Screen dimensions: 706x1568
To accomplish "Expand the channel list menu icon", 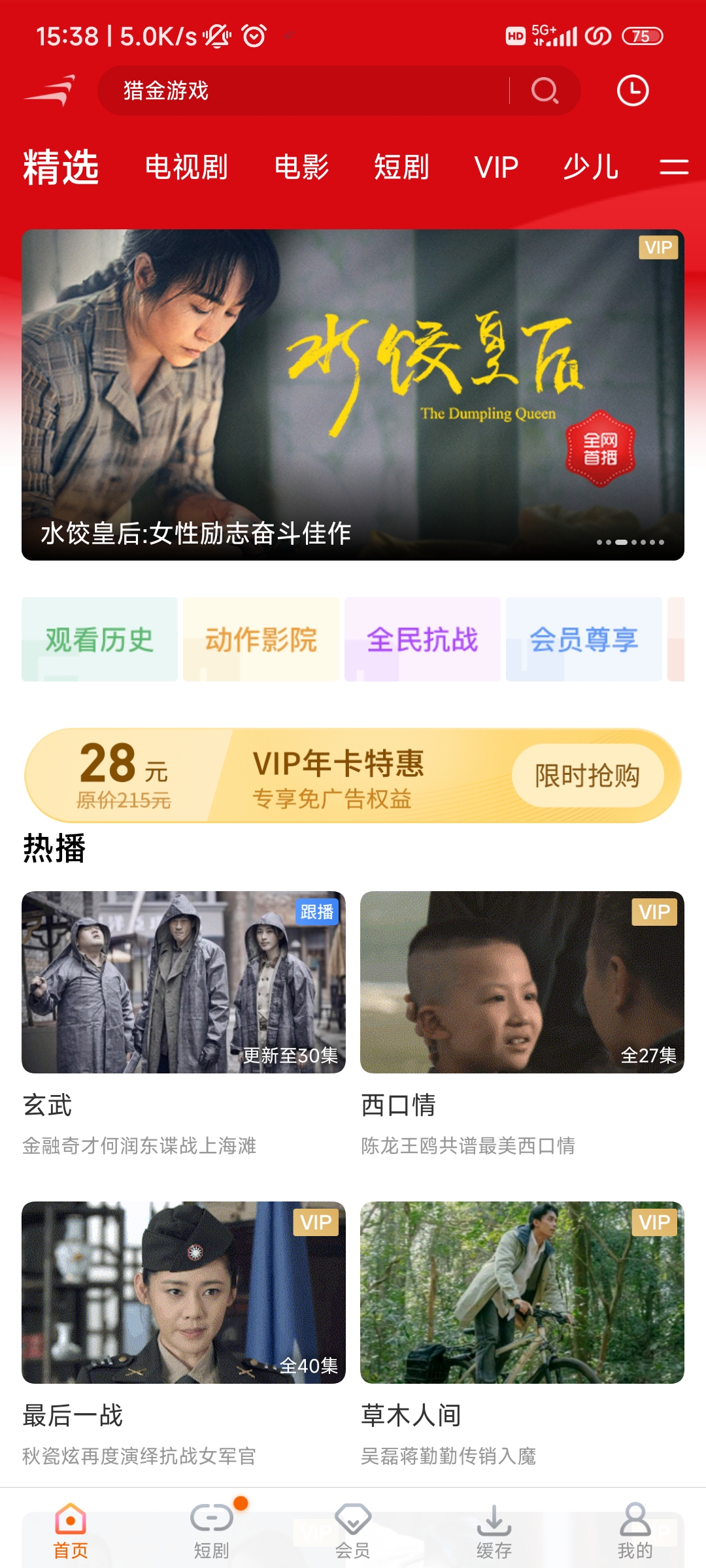I will pos(674,167).
